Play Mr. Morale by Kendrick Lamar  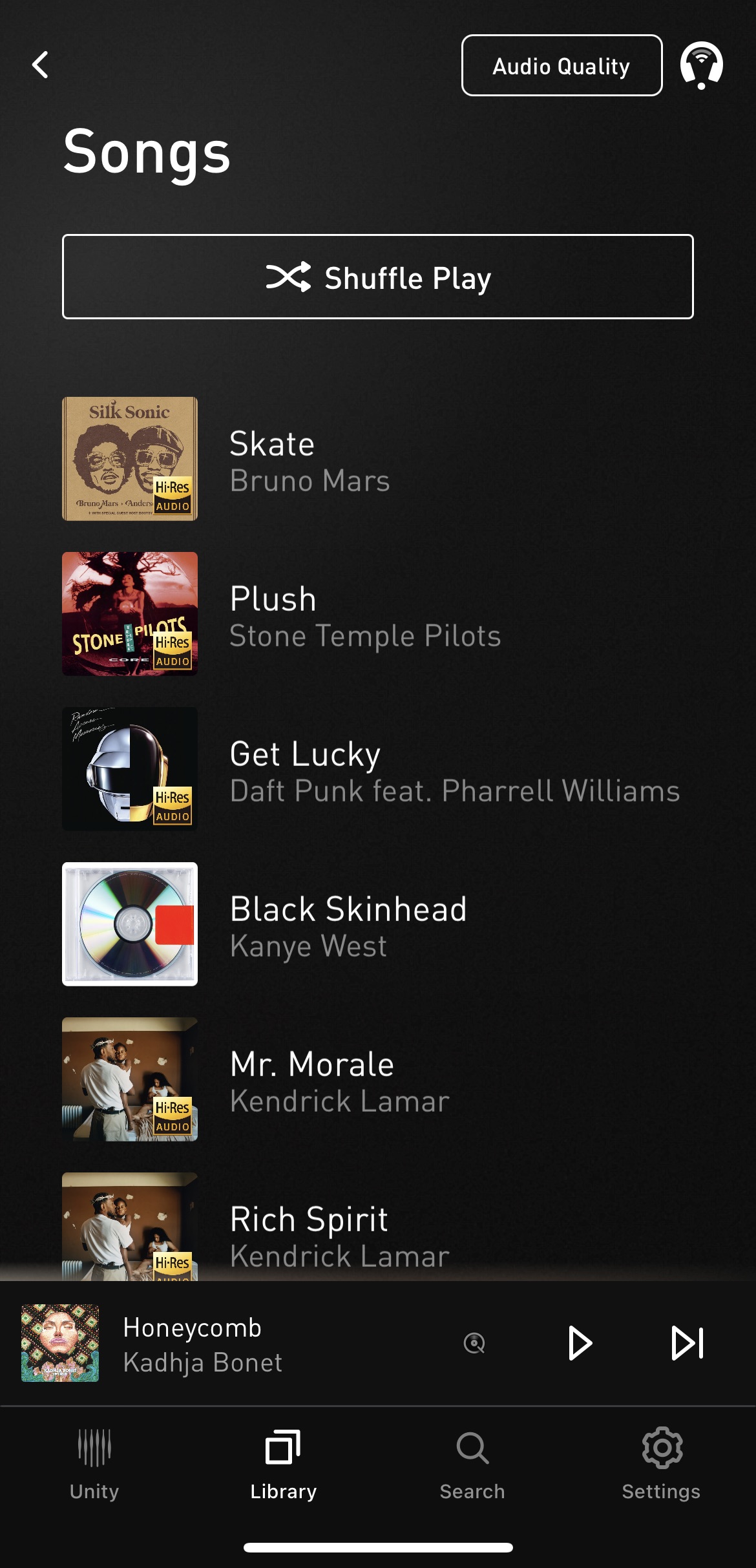(x=378, y=1079)
